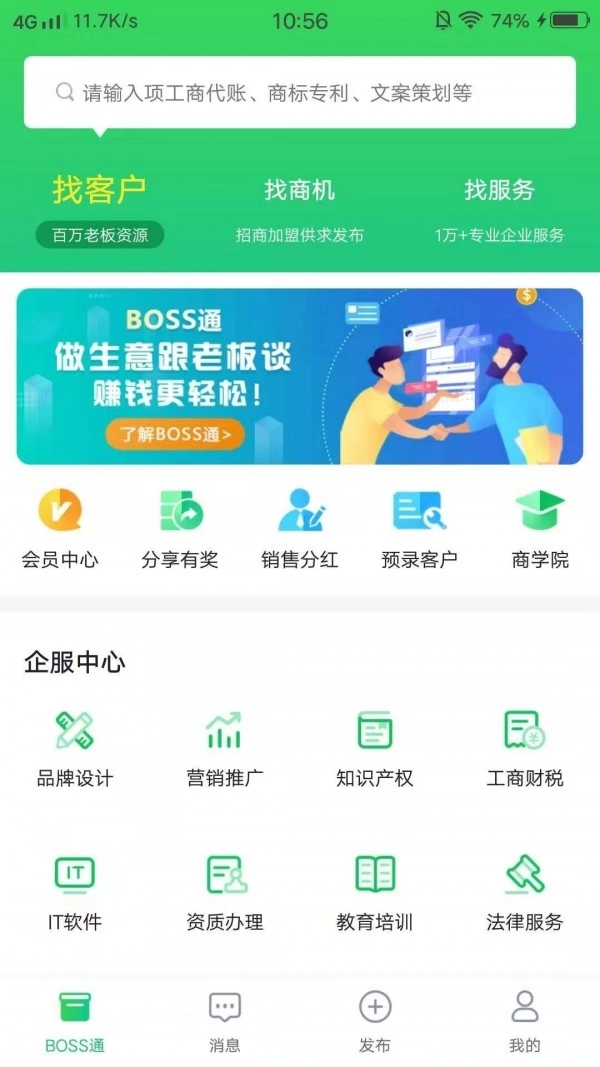Switch to the 找商机 tab
Image resolution: width=600 pixels, height=1067 pixels.
[x=300, y=190]
